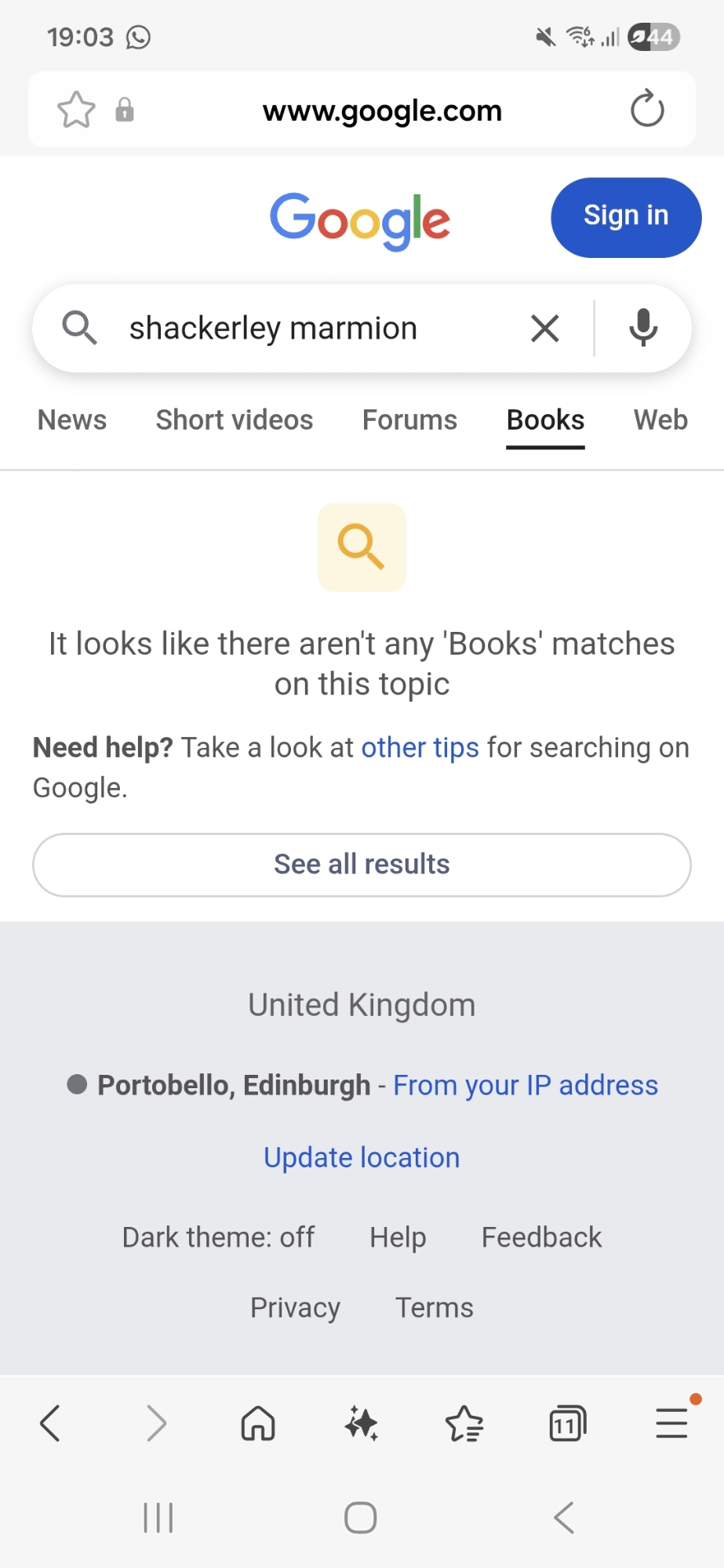
Task: Open the browser tabs switcher
Action: [567, 1423]
